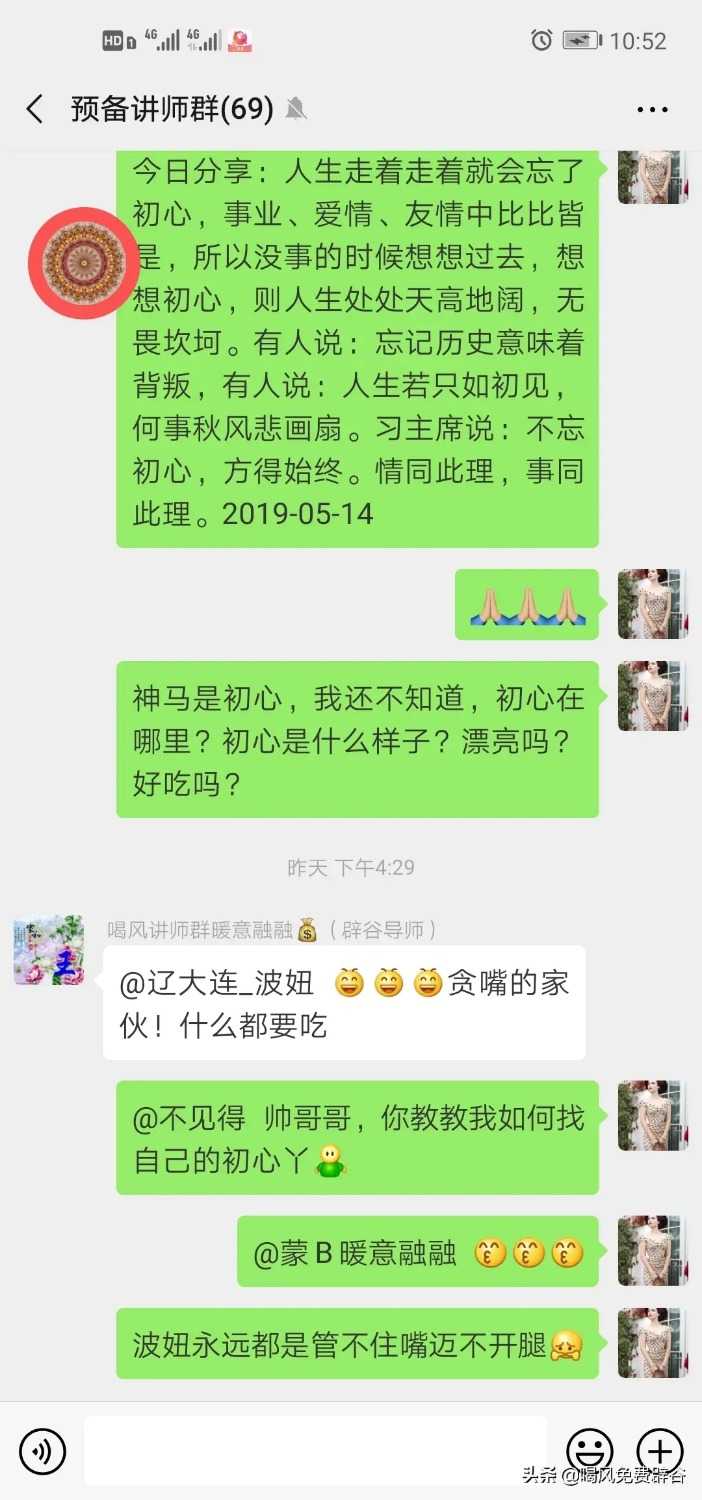The width and height of the screenshot is (702, 1500).
Task: Switch to voice message input
Action: (42, 1451)
